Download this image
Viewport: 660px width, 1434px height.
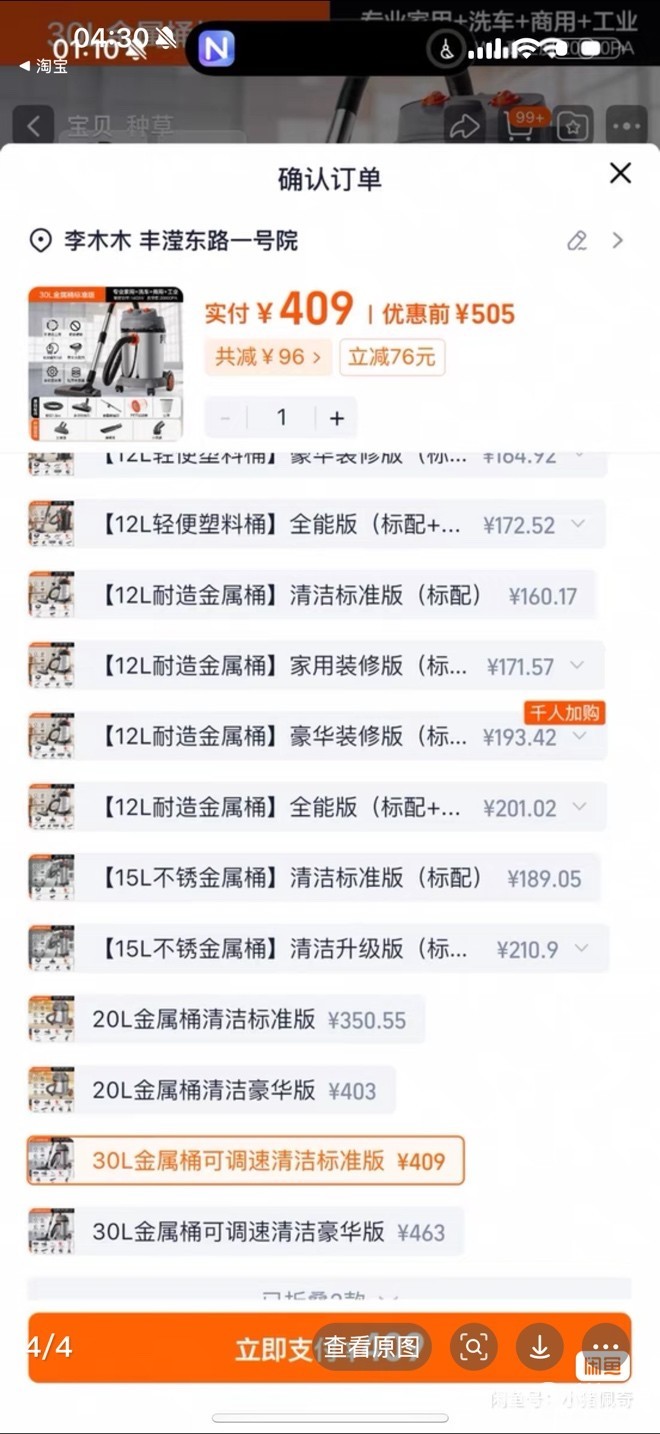coord(539,1347)
